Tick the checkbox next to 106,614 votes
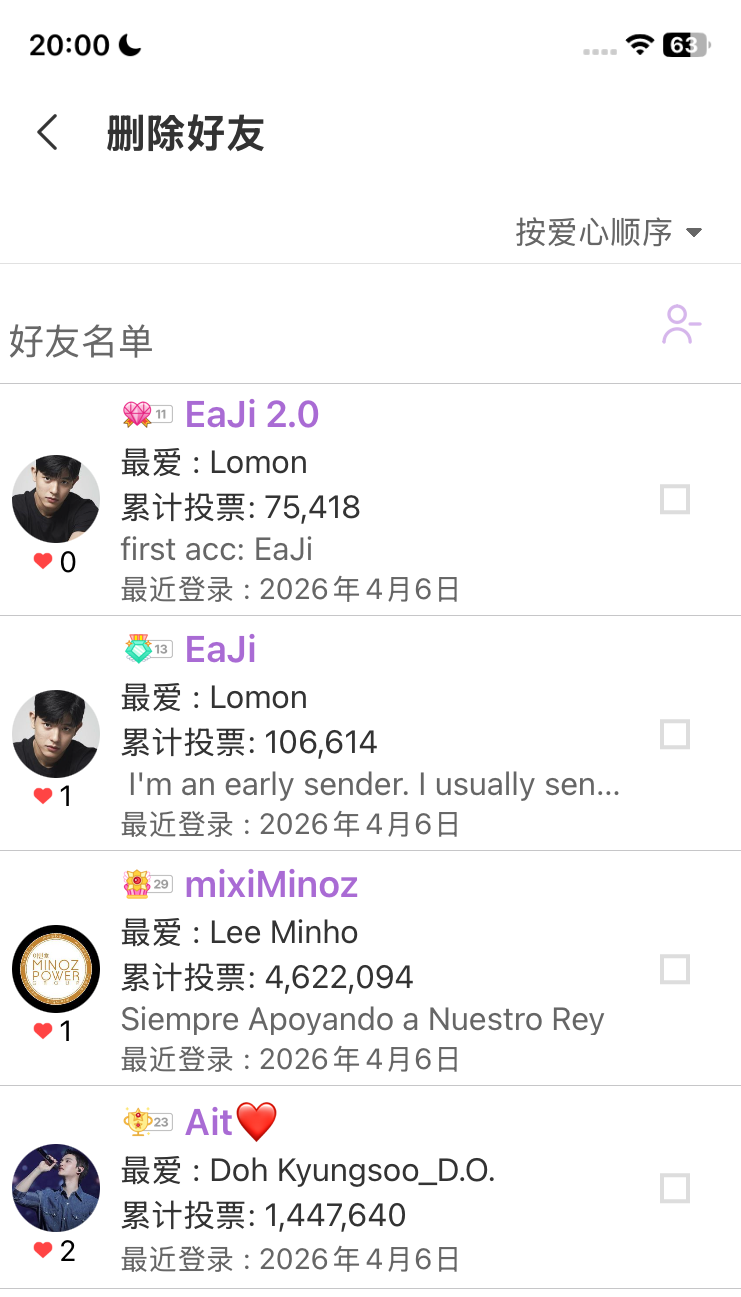 tap(675, 734)
